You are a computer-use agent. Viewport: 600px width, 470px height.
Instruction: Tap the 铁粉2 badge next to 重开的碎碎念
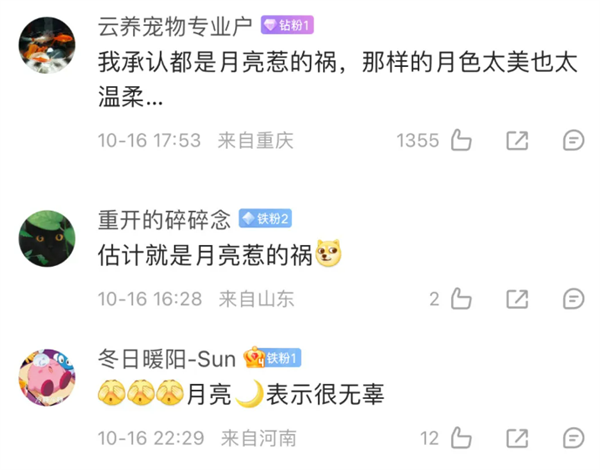click(265, 219)
